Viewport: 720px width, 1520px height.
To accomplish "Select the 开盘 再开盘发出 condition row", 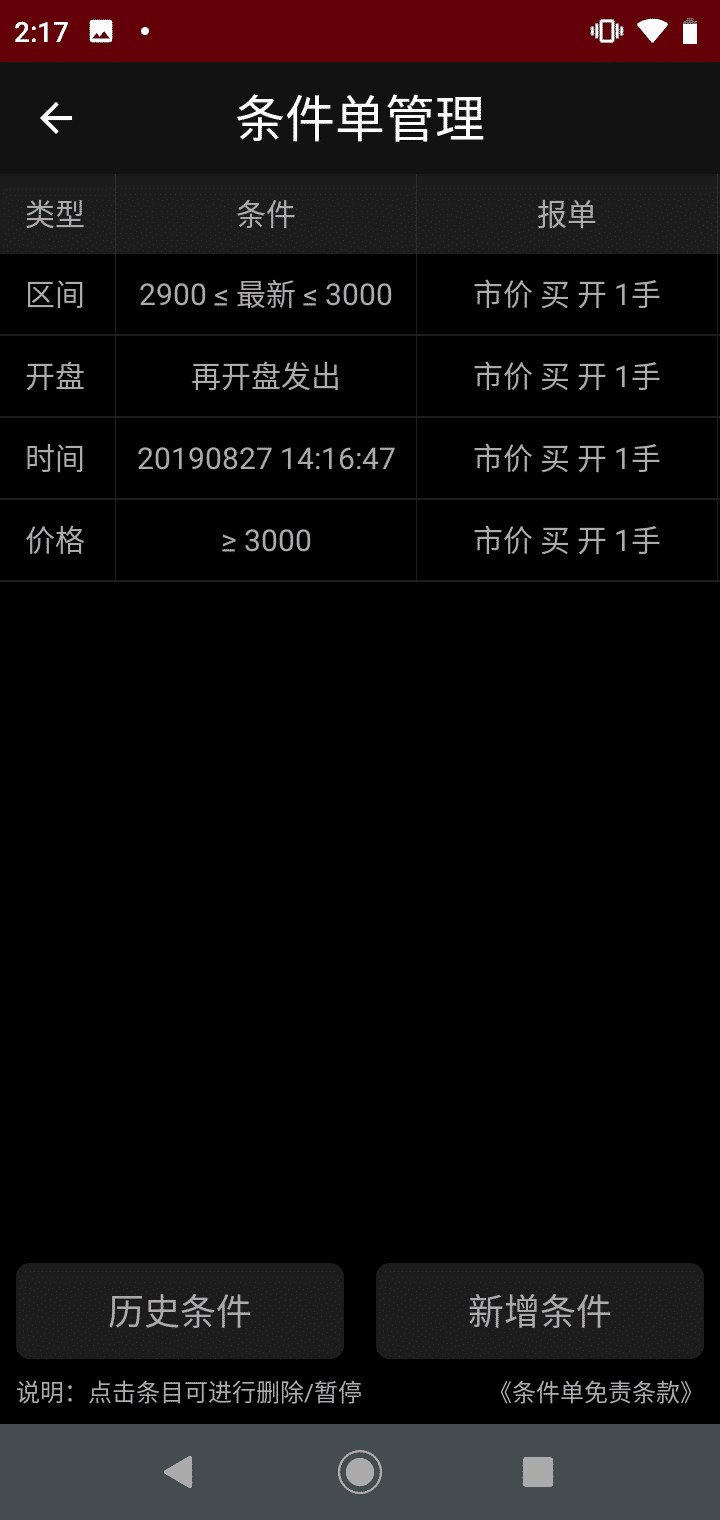I will (x=360, y=377).
